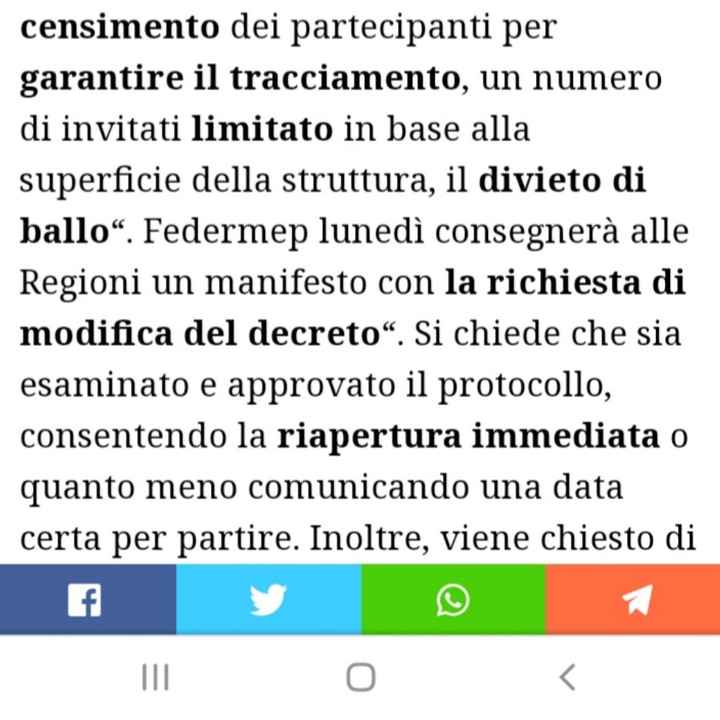Share the article on Facebook
Viewport: 720px width, 720px height.
[x=89, y=599]
